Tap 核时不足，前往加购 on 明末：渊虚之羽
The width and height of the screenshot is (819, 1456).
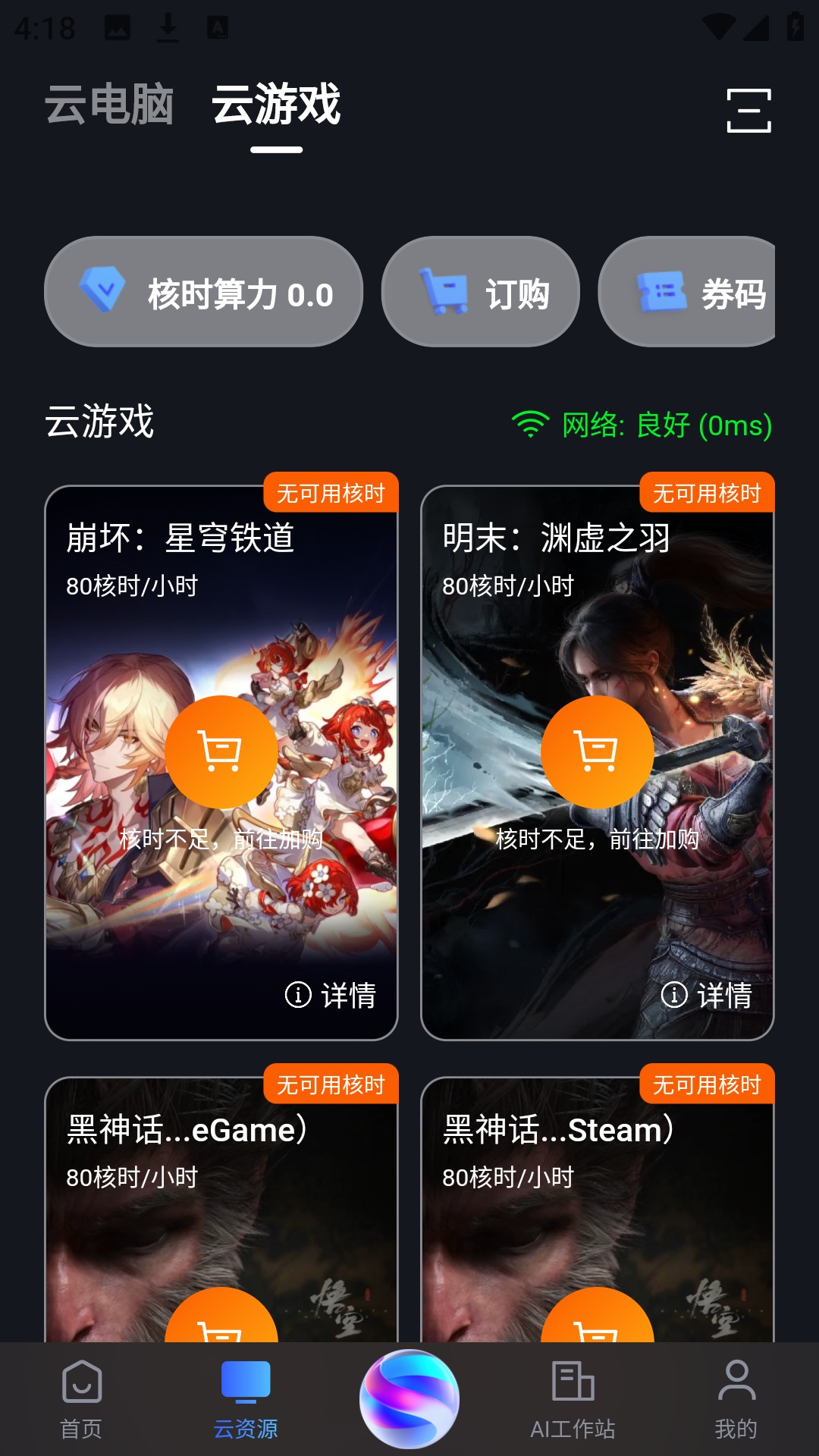coord(596,838)
